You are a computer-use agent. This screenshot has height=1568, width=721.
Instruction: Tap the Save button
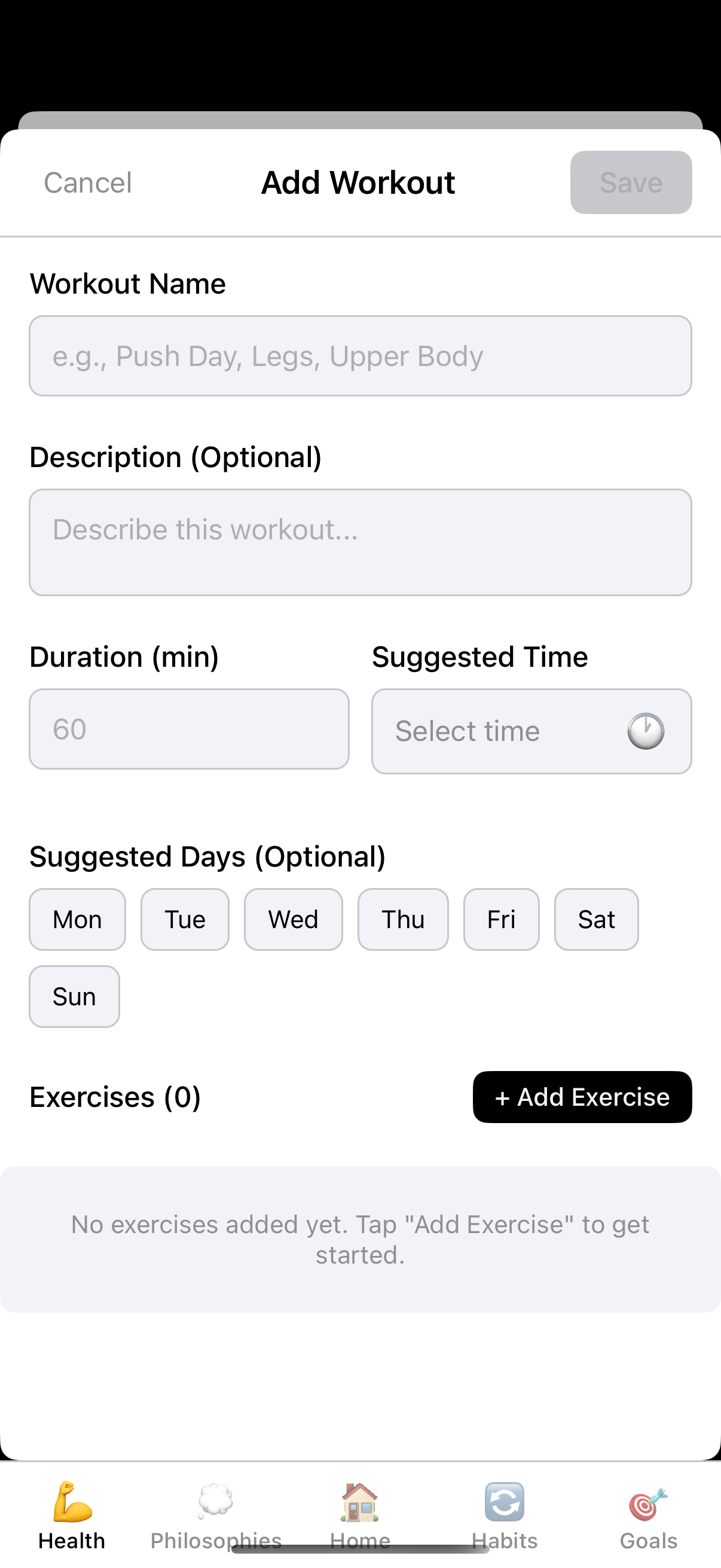pos(630,182)
